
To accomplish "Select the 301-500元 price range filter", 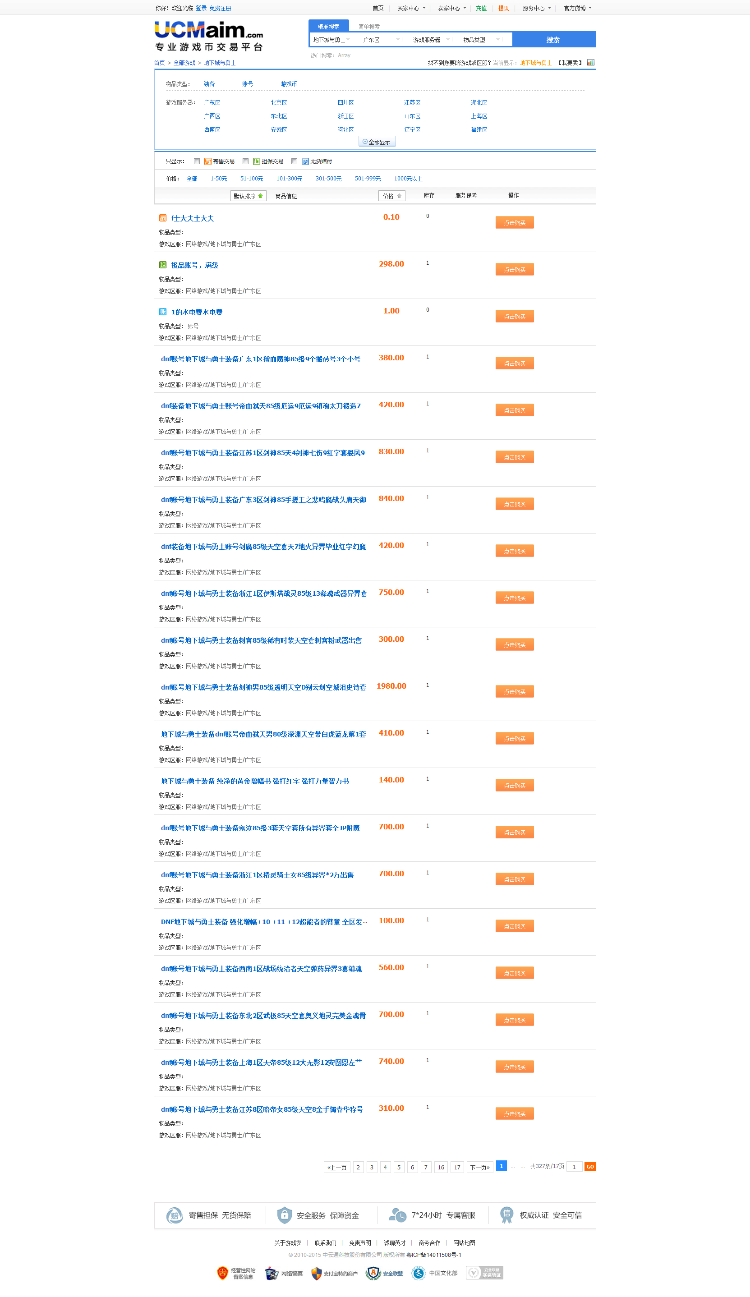I will tap(328, 178).
